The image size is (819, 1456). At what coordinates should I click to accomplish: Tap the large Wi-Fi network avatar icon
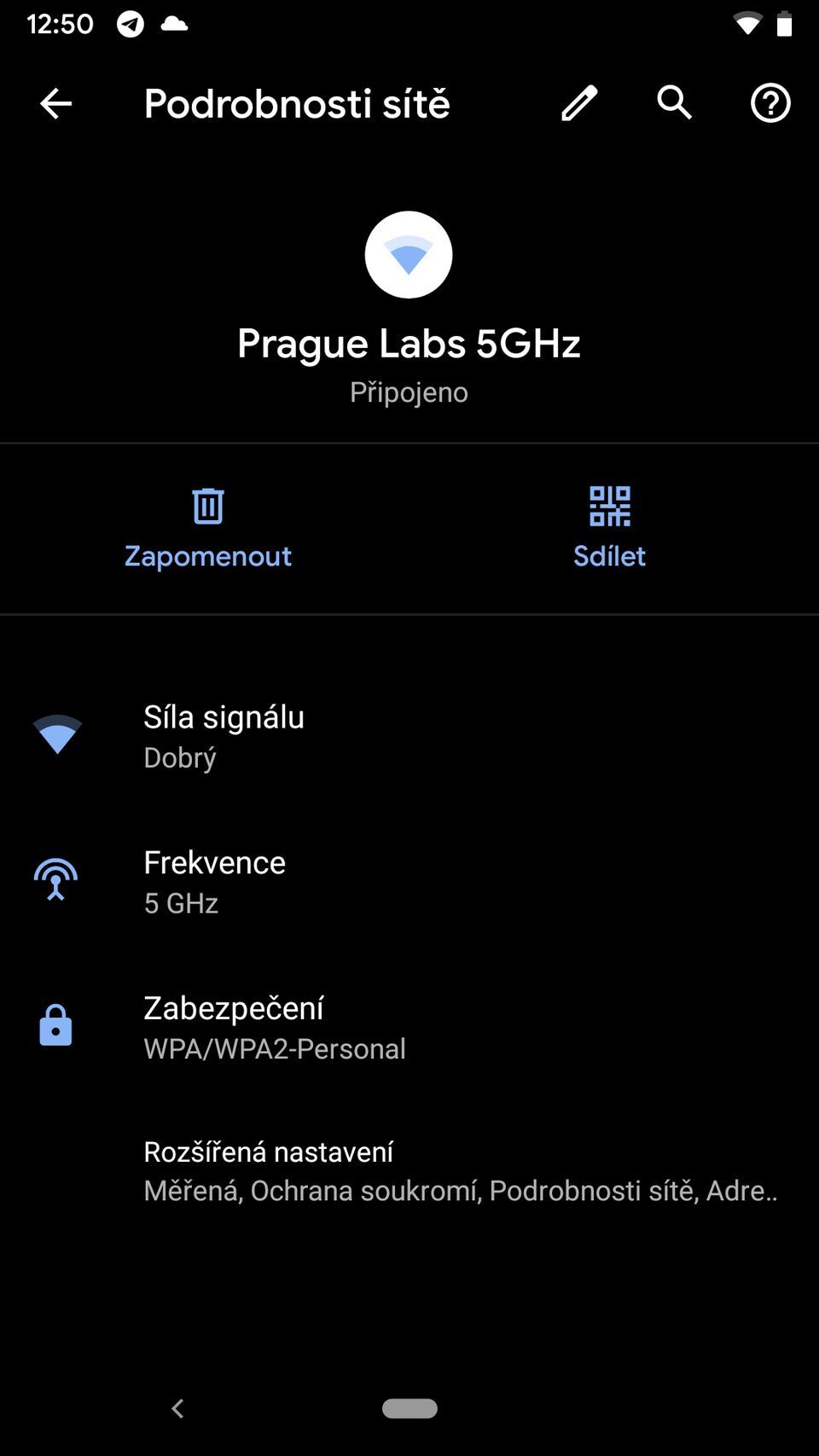coord(409,254)
